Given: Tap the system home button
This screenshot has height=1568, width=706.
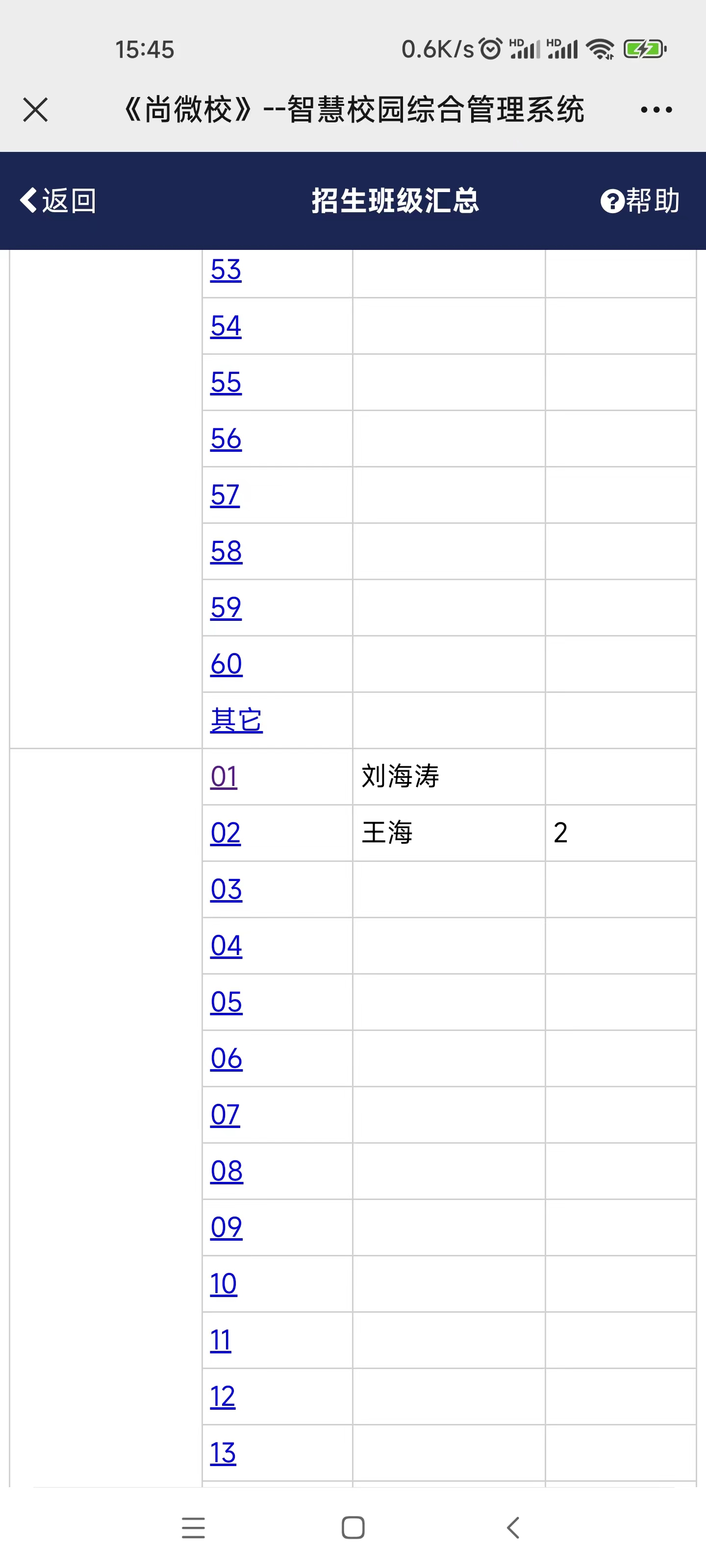Looking at the screenshot, I should pos(353,1527).
